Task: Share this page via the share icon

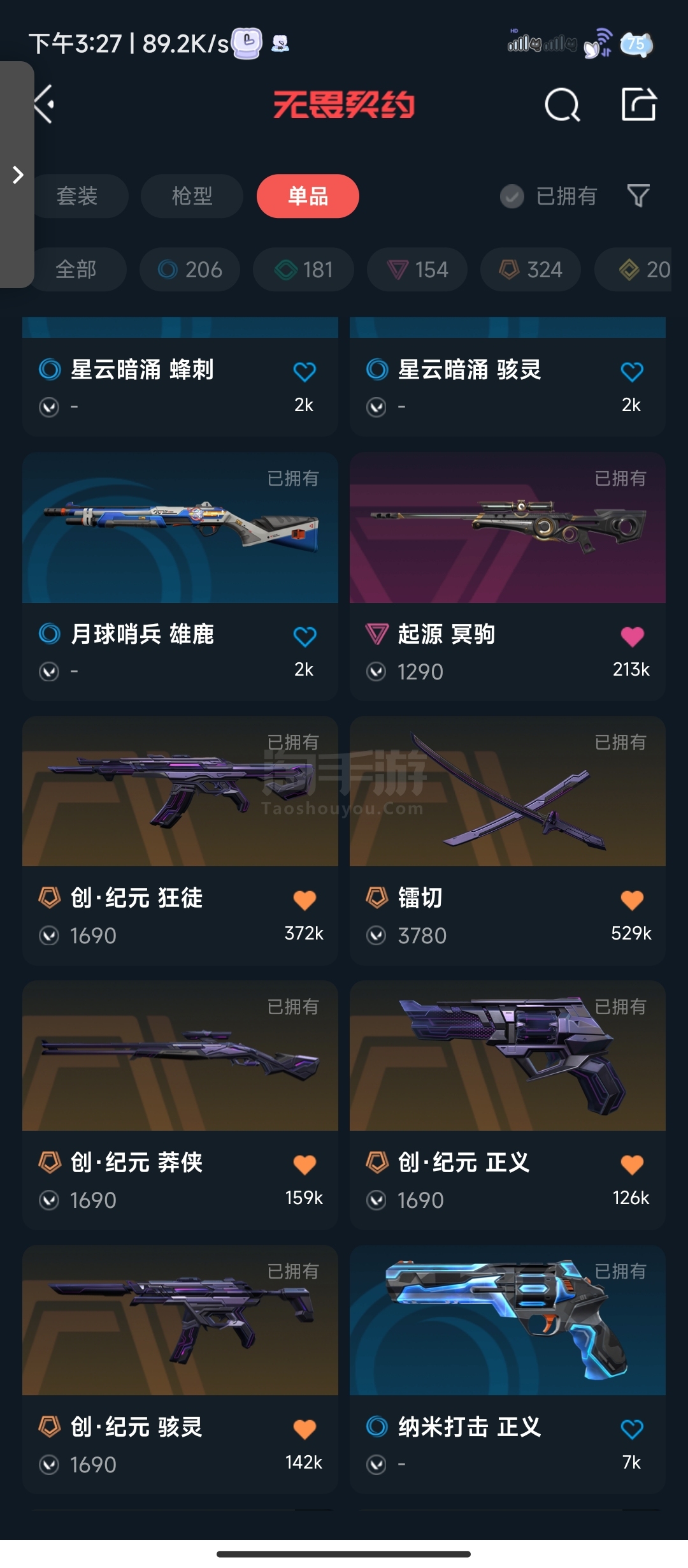Action: [638, 104]
